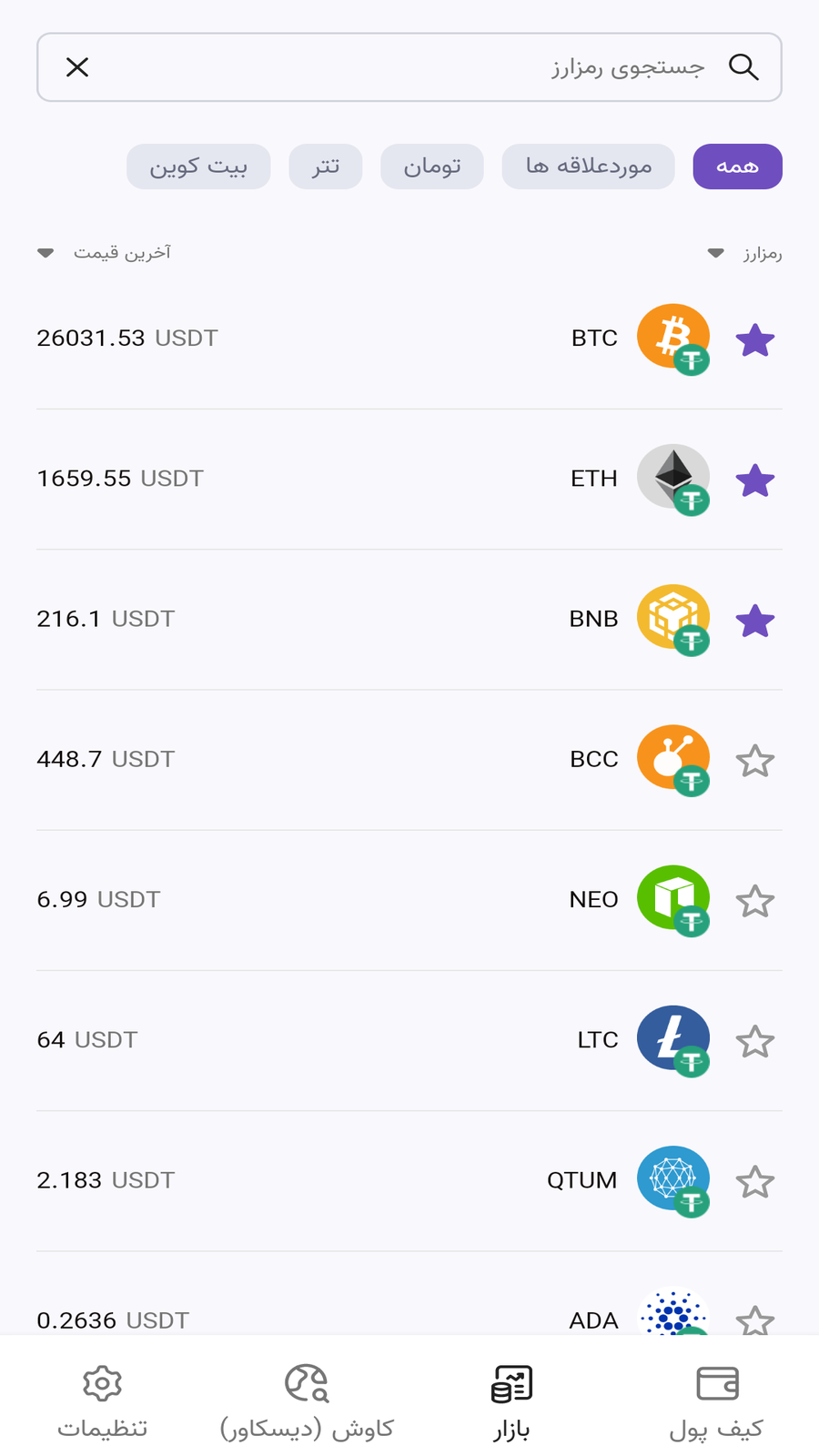This screenshot has width=819, height=1456.
Task: Clear the search with the X icon
Action: [x=77, y=67]
